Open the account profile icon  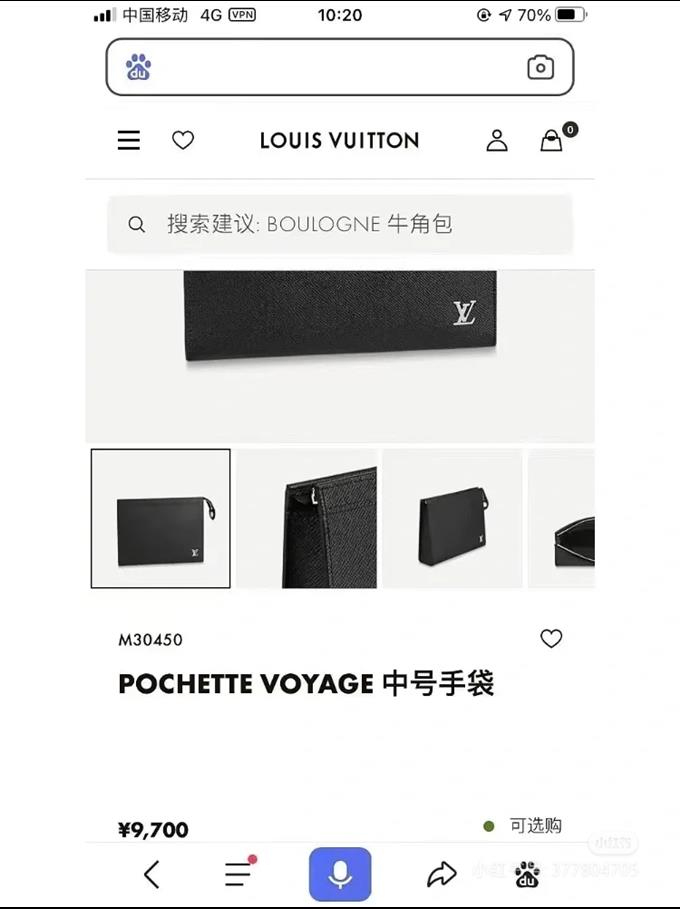click(497, 141)
